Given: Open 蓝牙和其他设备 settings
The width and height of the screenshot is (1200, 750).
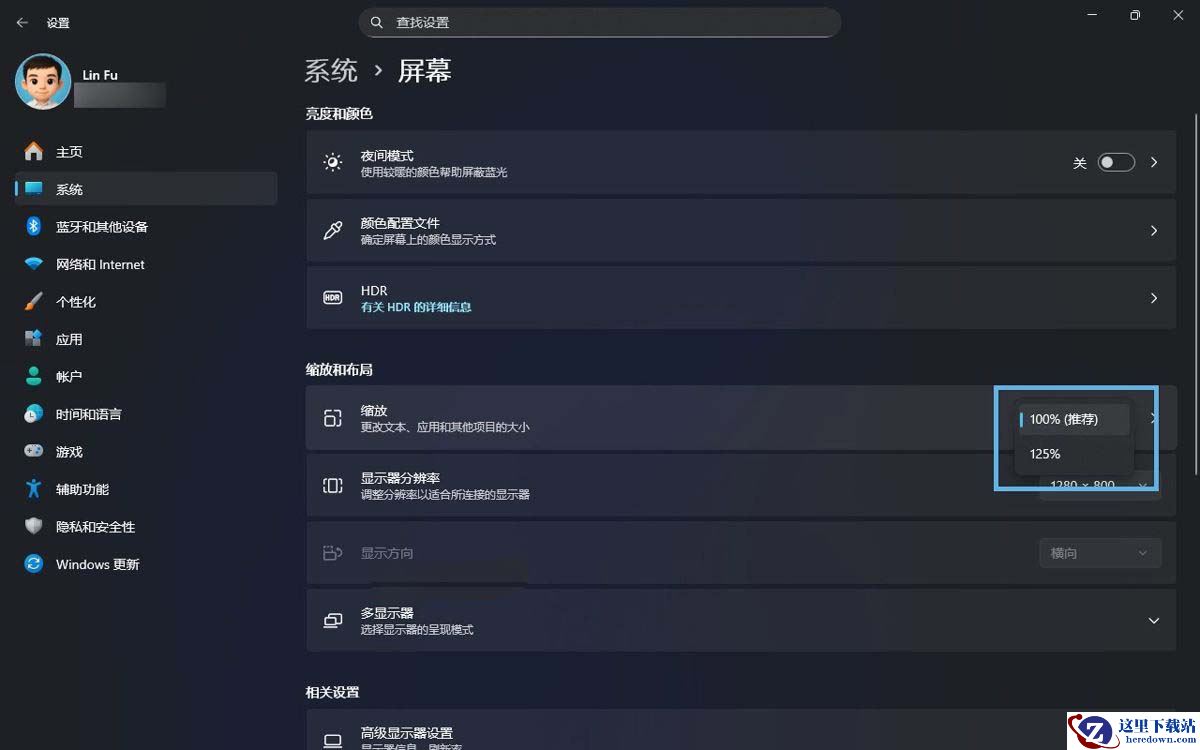Looking at the screenshot, I should point(101,227).
